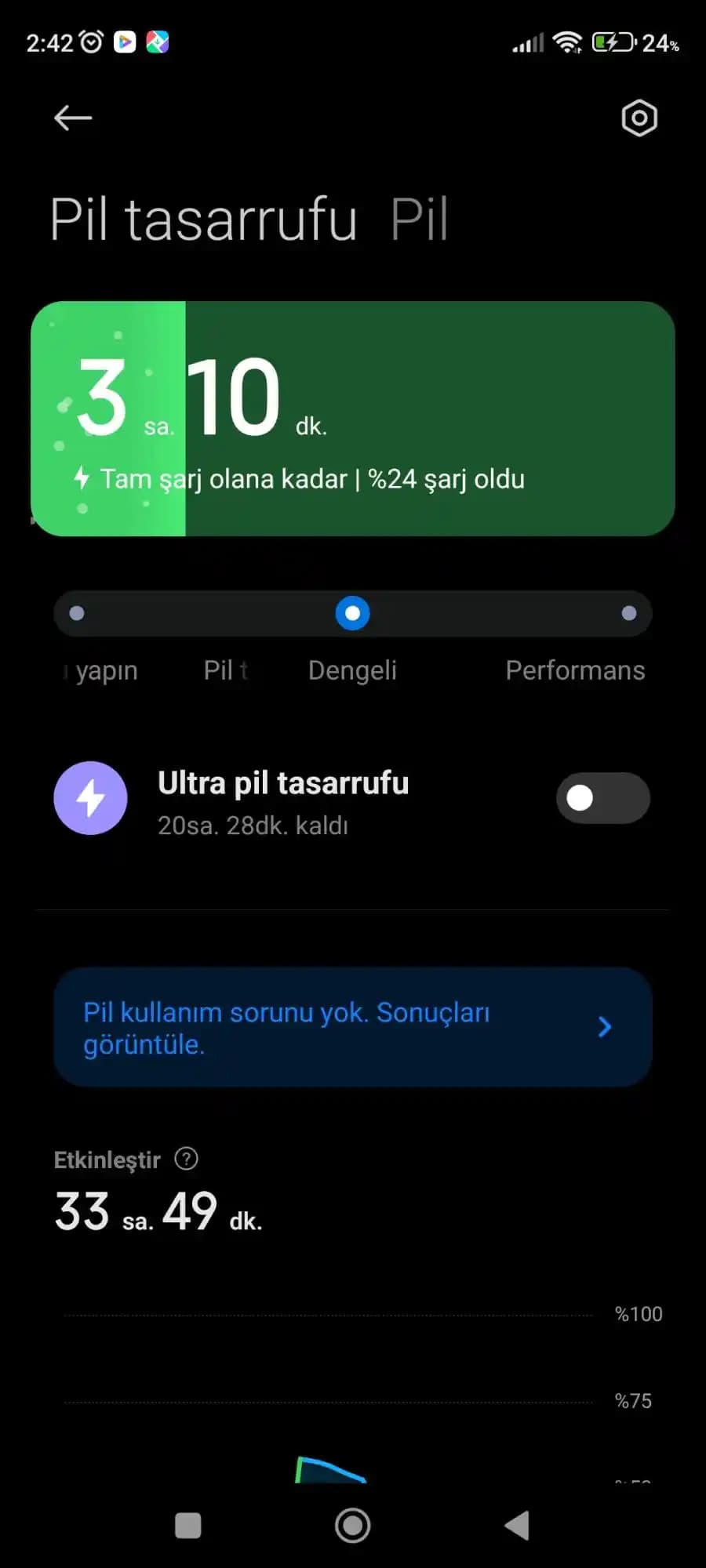Tap the triangle back navigation button
Screen dimensions: 706x1568
coord(517,1526)
